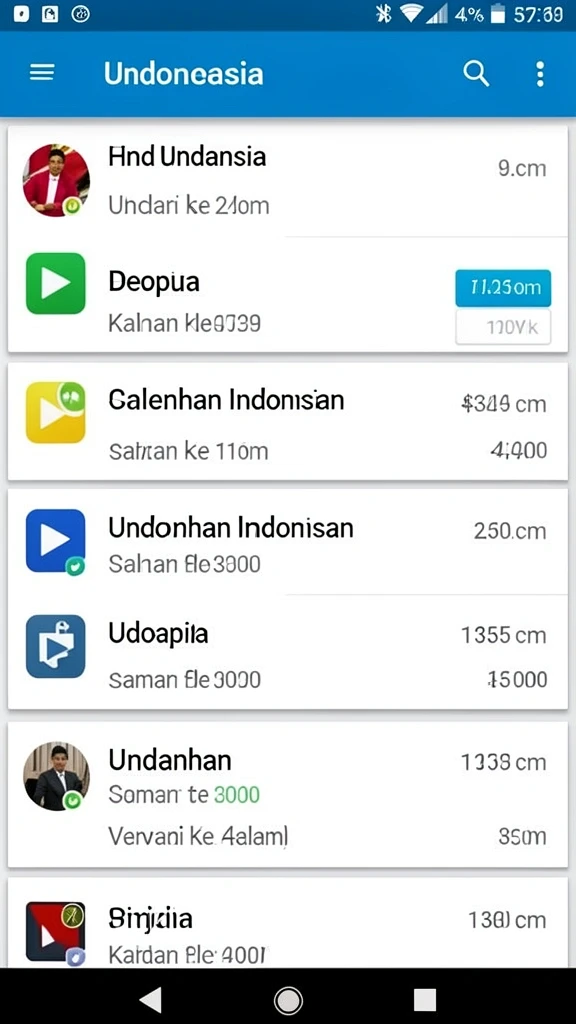Open the three-dot overflow menu
The image size is (576, 1024).
(539, 74)
